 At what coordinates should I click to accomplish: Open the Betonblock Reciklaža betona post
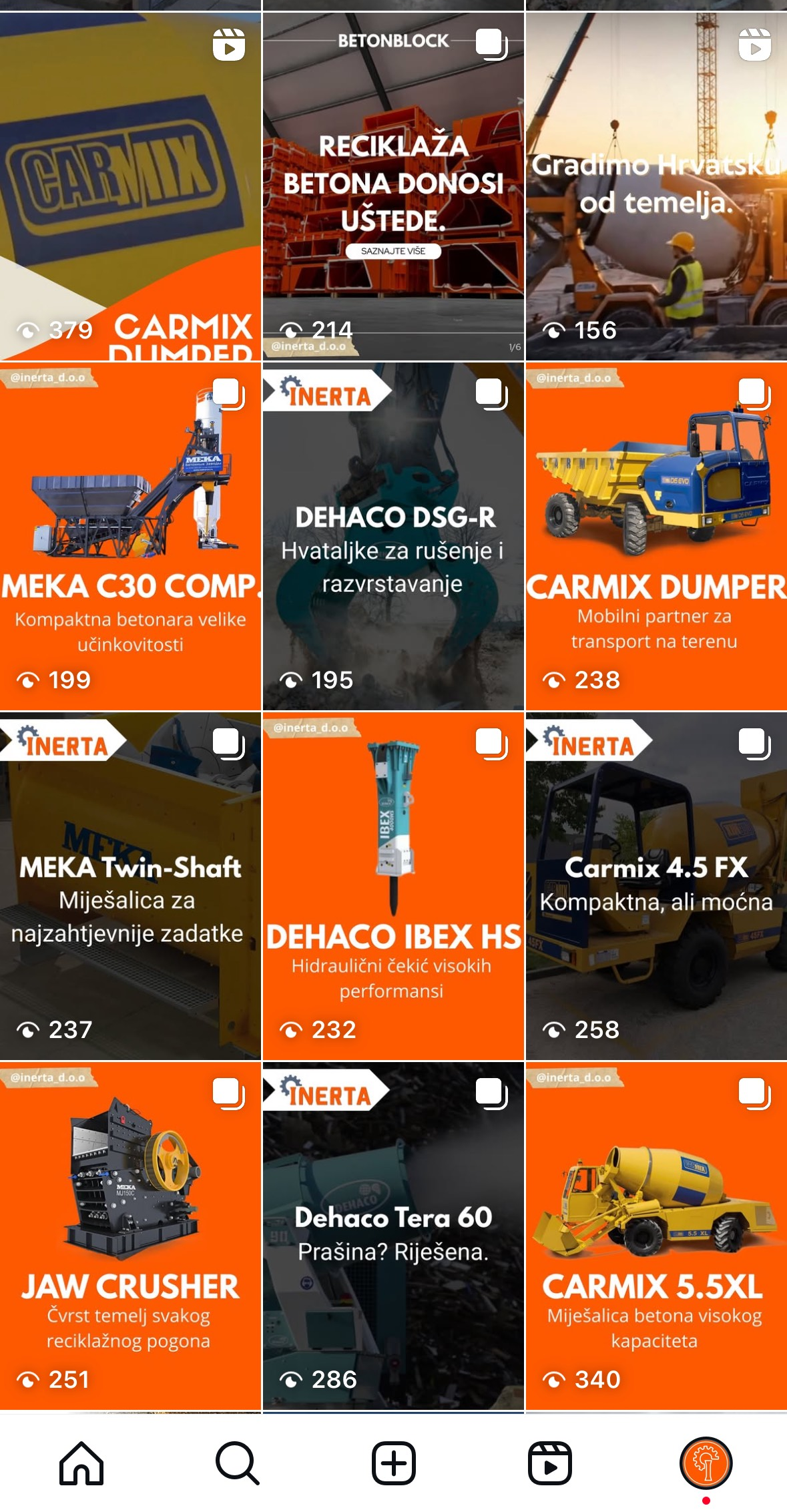click(392, 187)
